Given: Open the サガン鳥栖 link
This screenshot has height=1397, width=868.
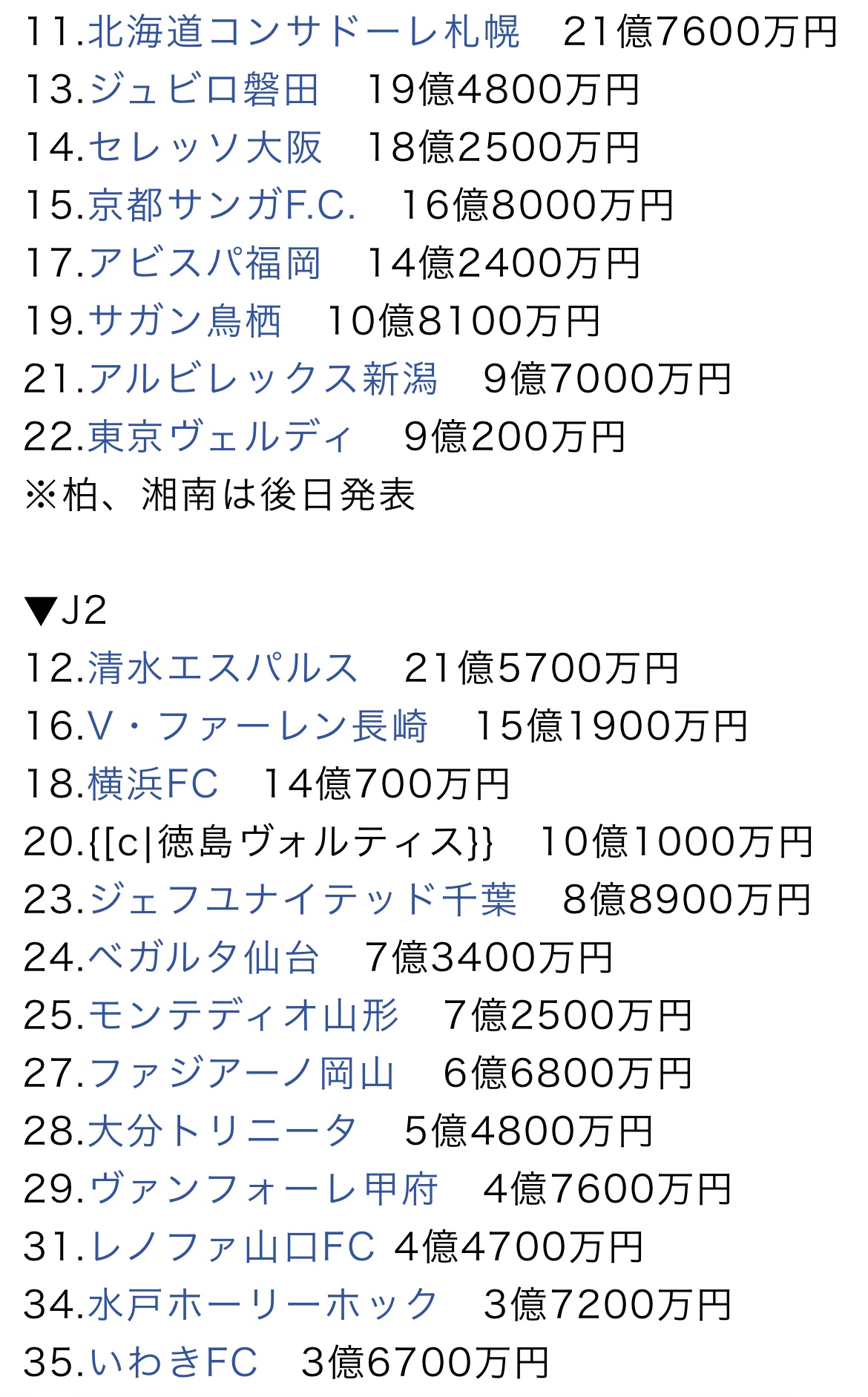Looking at the screenshot, I should [185, 321].
